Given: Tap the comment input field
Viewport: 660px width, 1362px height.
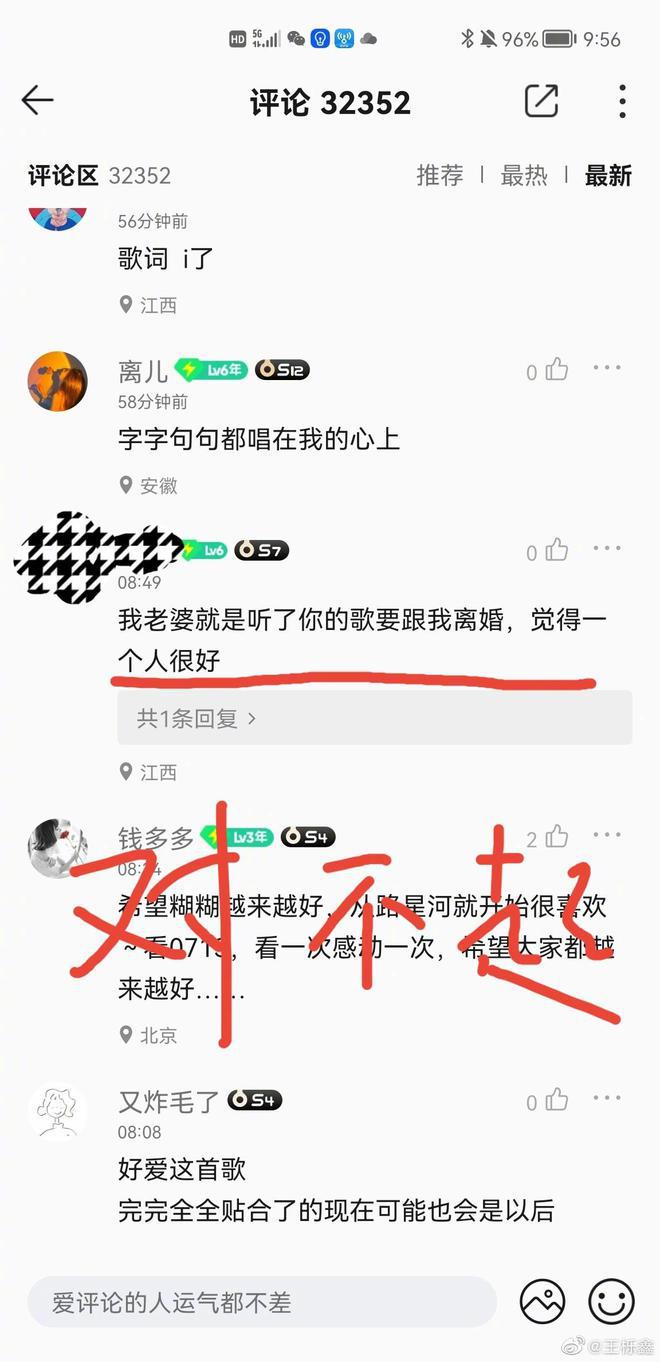Looking at the screenshot, I should click(x=262, y=1302).
